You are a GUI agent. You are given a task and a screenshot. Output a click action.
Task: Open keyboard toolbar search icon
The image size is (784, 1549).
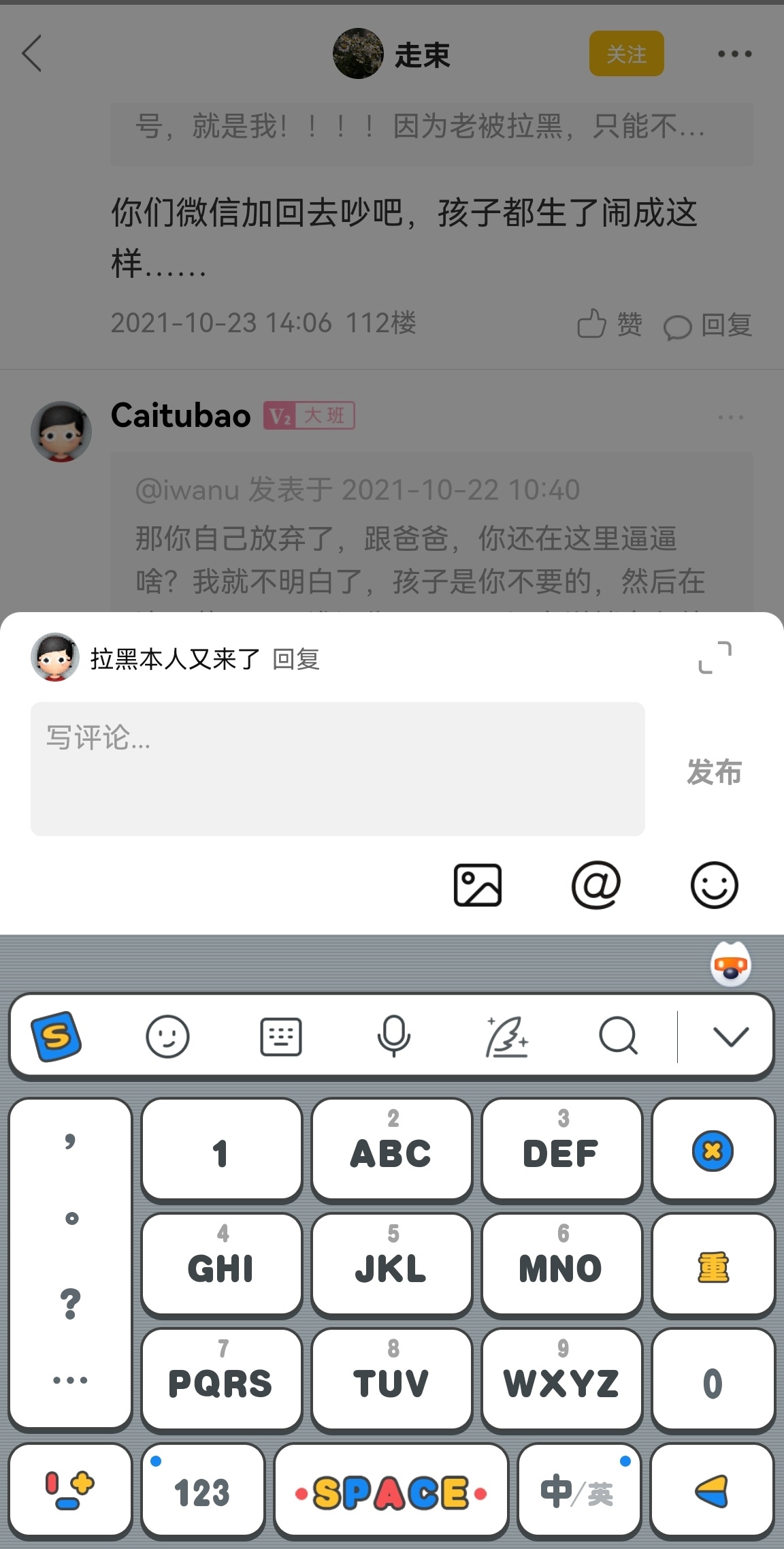click(618, 1036)
